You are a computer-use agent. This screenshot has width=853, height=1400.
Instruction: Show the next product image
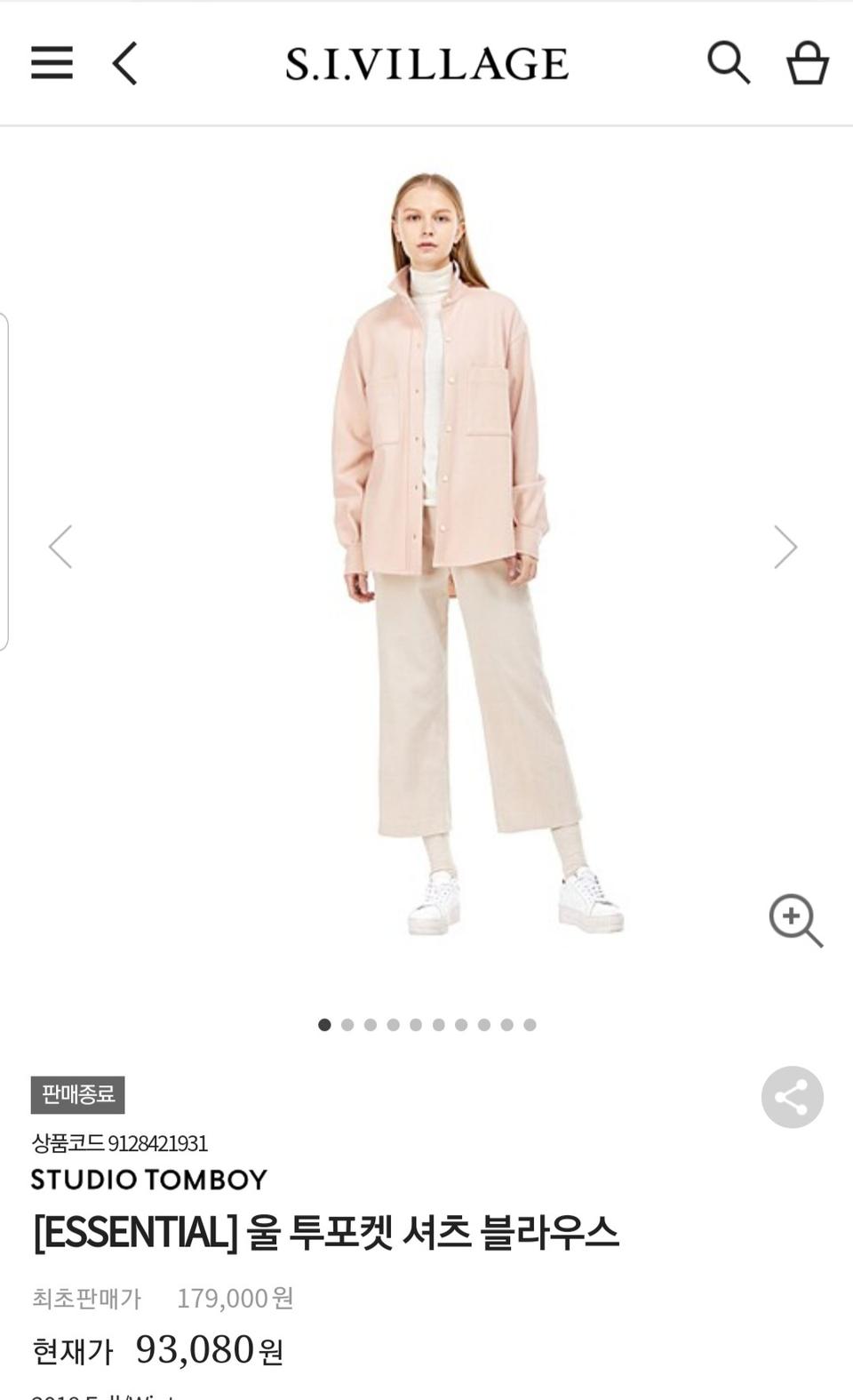(785, 547)
